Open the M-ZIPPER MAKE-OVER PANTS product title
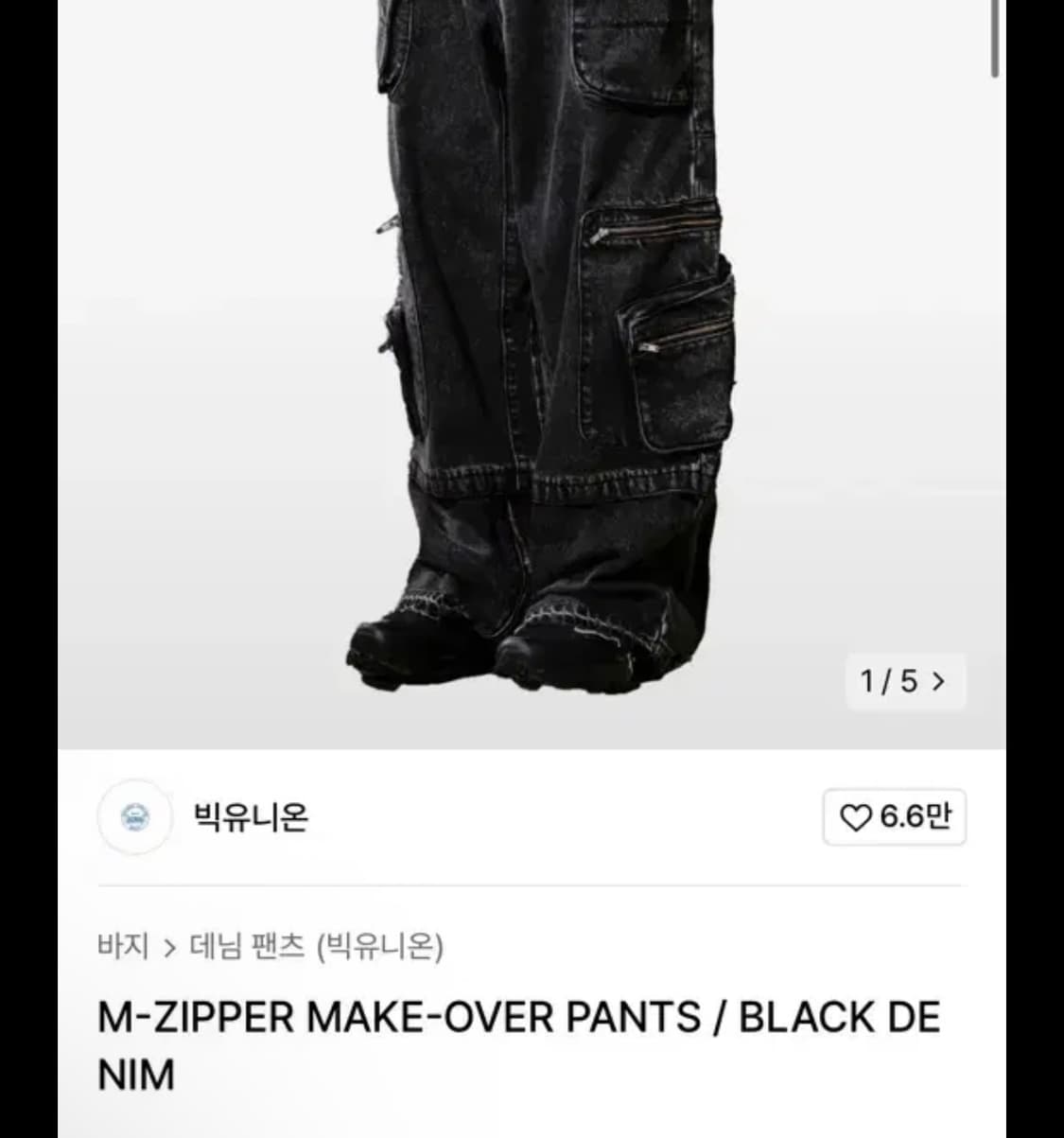Screen dimensions: 1064x1138 [x=518, y=1017]
